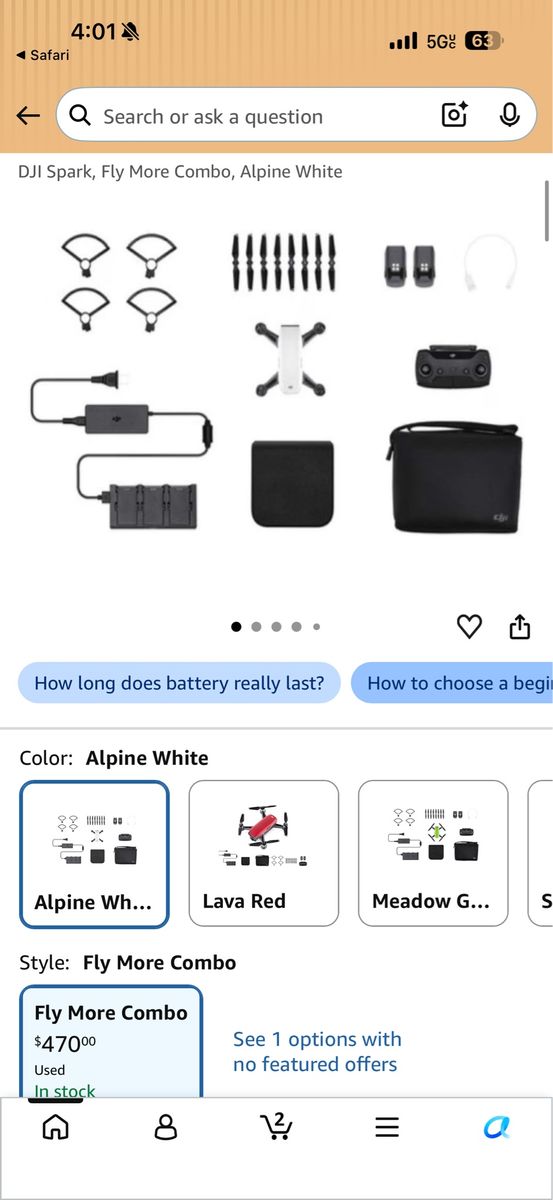Share this DJI Spark listing
553x1200 pixels.
tap(519, 627)
